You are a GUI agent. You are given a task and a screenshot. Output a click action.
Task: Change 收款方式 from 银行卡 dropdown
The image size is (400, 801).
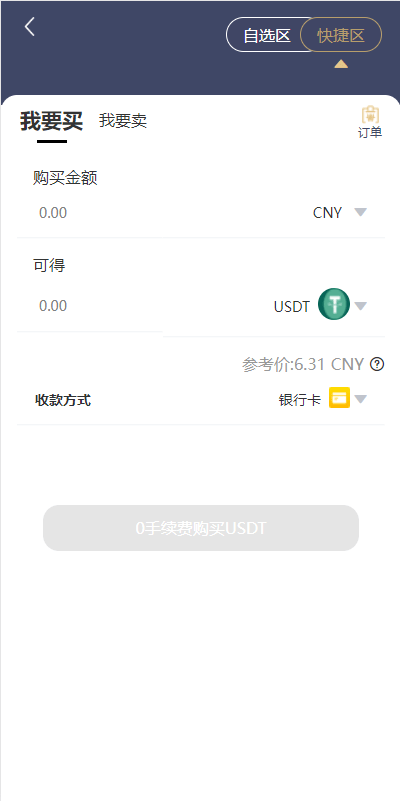(x=323, y=399)
